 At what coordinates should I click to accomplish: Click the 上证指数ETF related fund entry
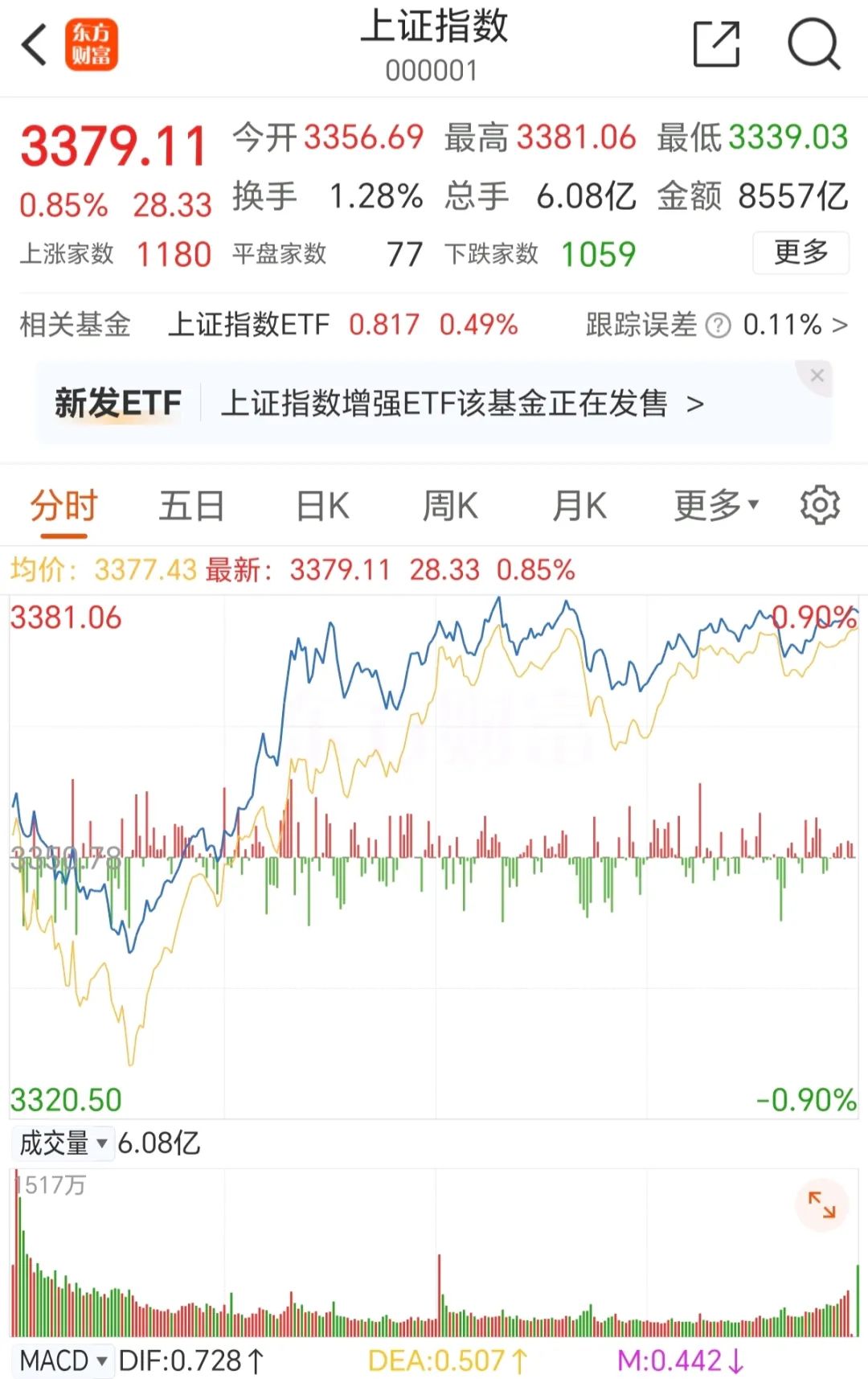[251, 325]
